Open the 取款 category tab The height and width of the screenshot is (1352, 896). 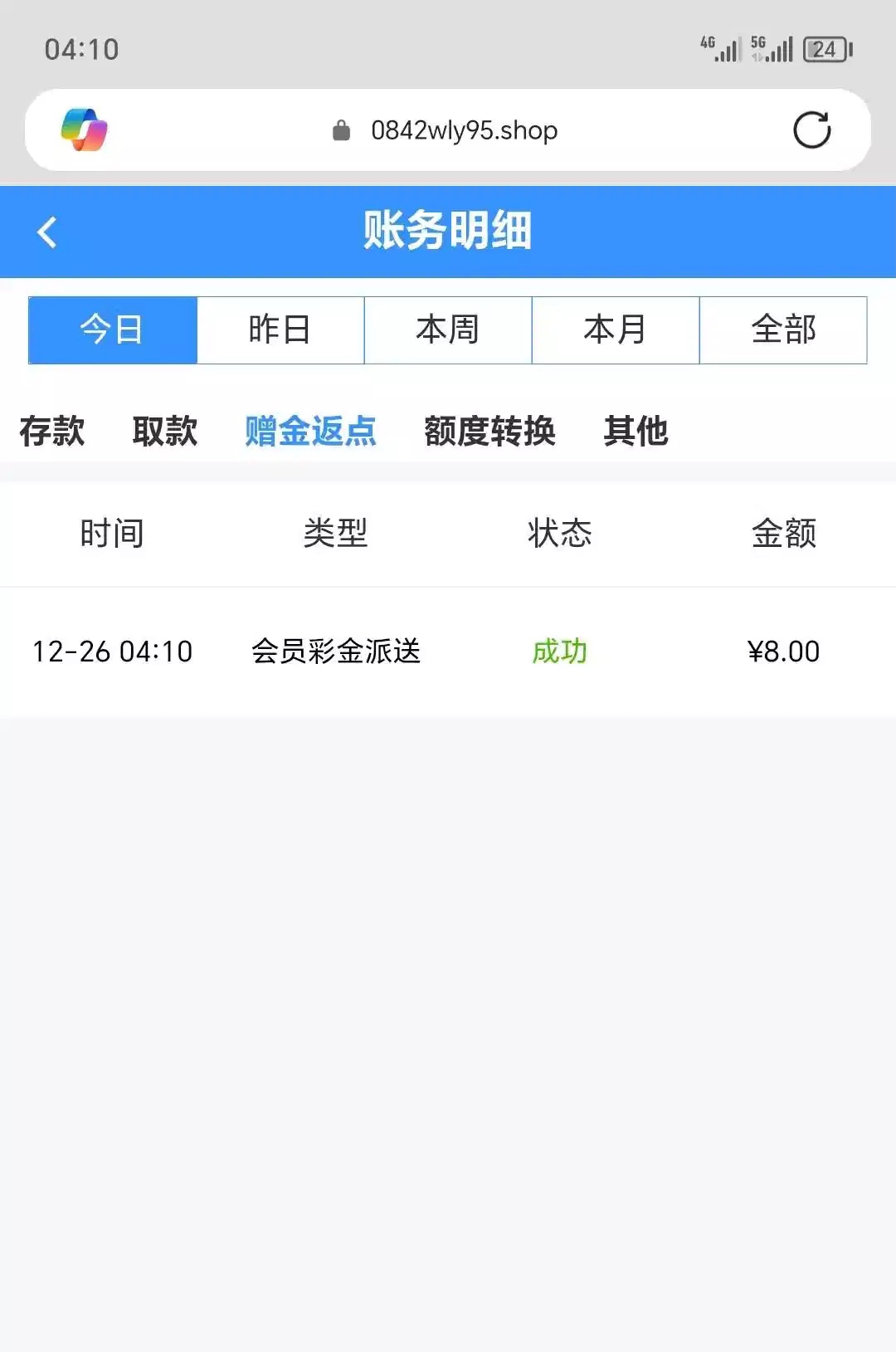click(165, 431)
